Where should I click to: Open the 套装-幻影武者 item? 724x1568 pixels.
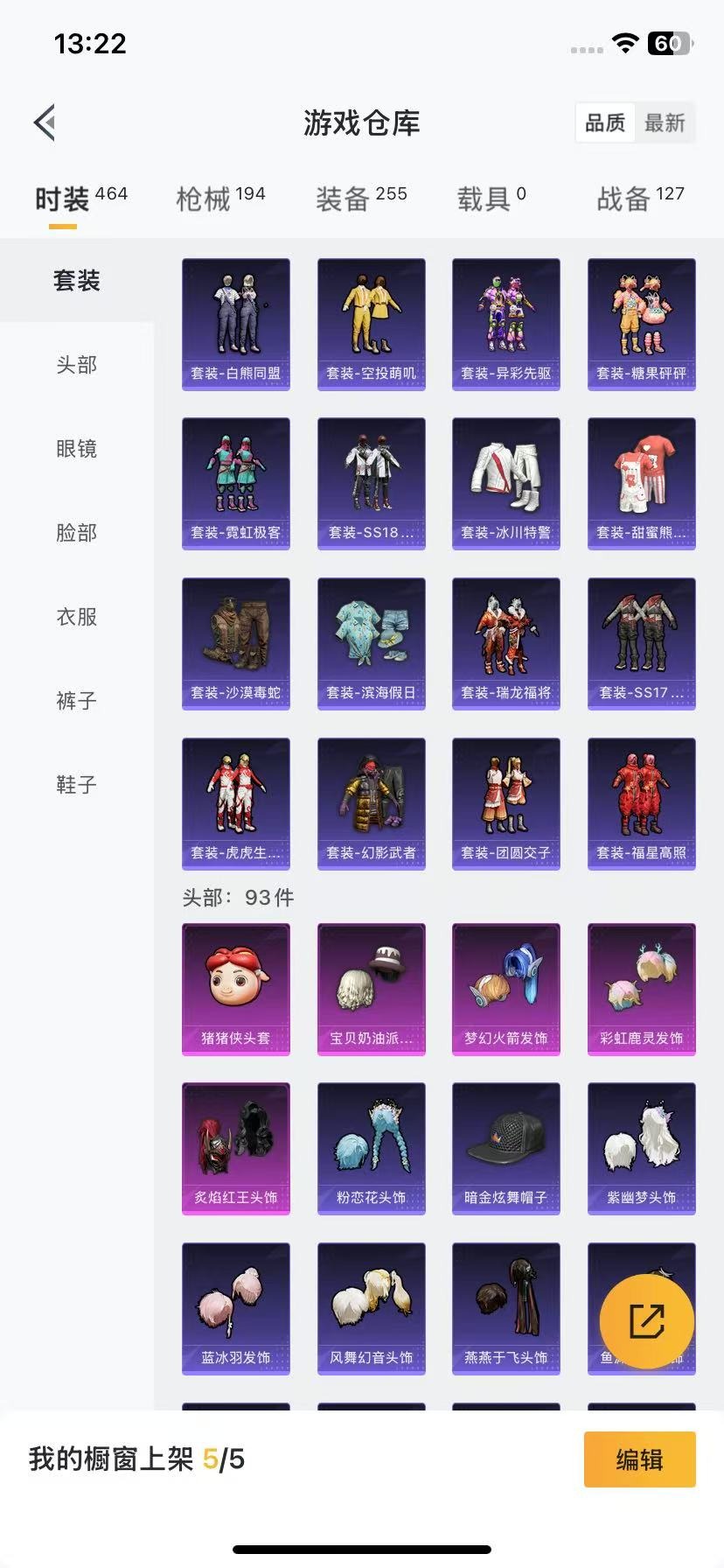click(x=372, y=804)
